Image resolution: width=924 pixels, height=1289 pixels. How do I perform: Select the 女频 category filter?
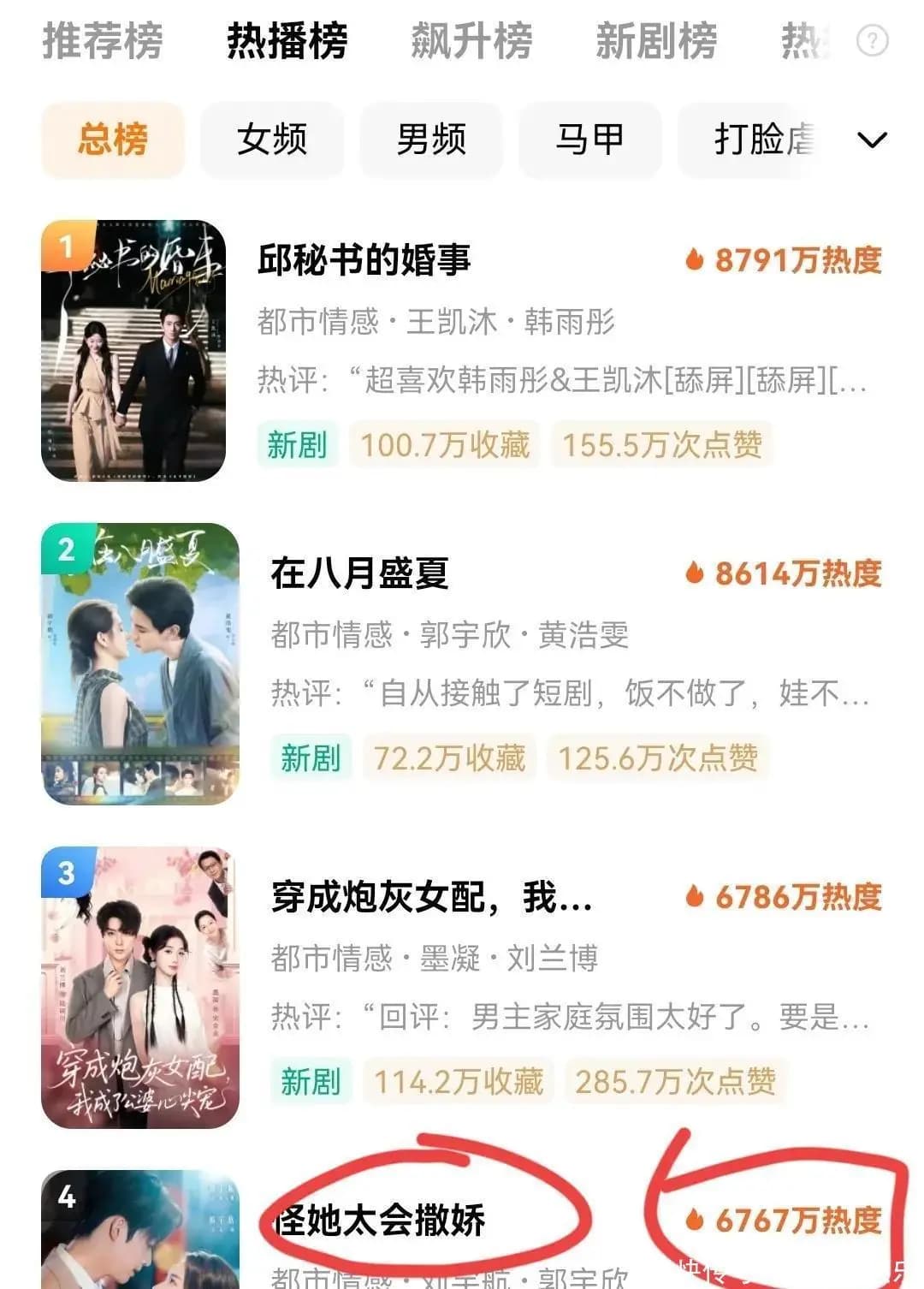[x=271, y=140]
